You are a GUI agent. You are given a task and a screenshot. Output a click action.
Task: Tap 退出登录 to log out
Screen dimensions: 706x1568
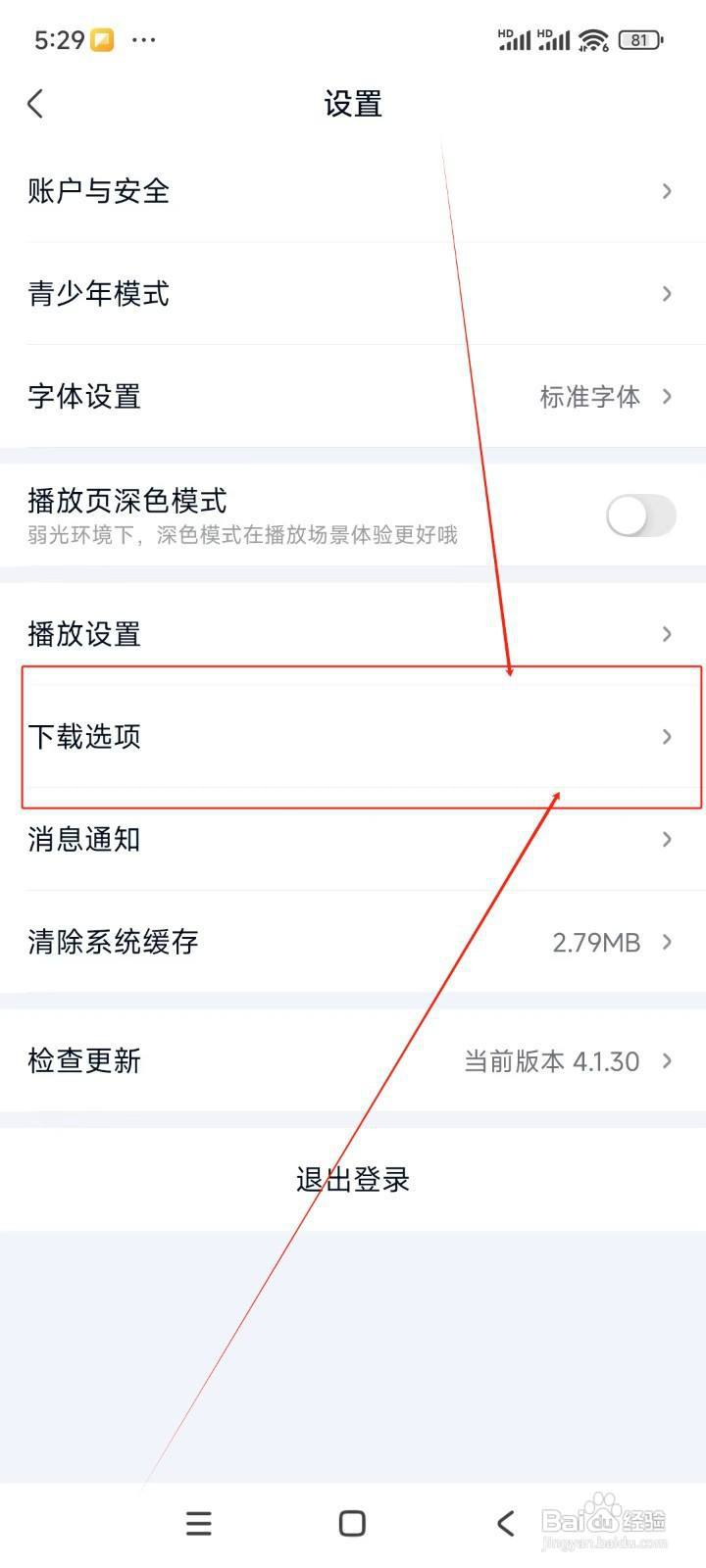(353, 1179)
